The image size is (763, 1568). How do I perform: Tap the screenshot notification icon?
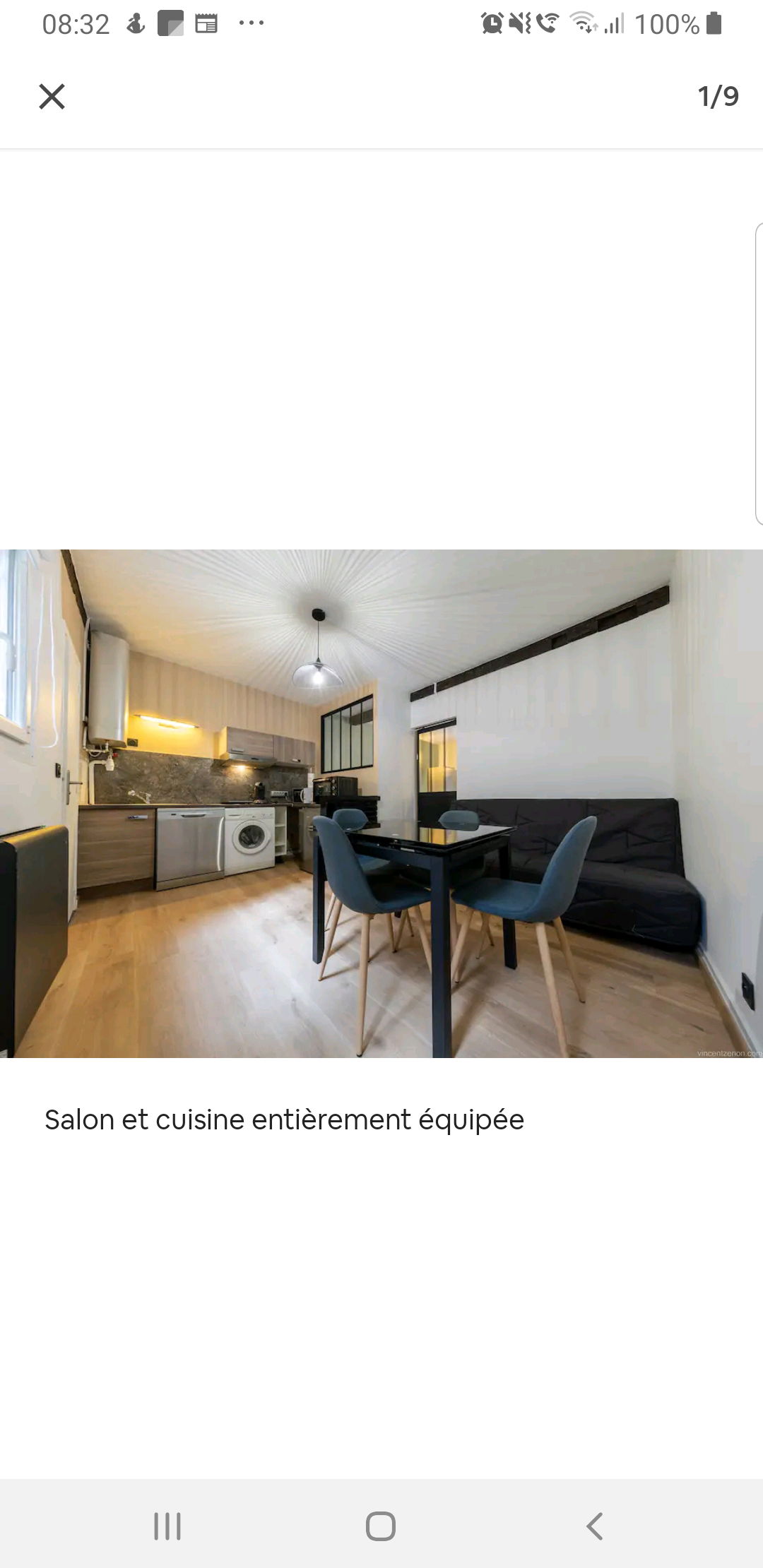click(x=171, y=21)
